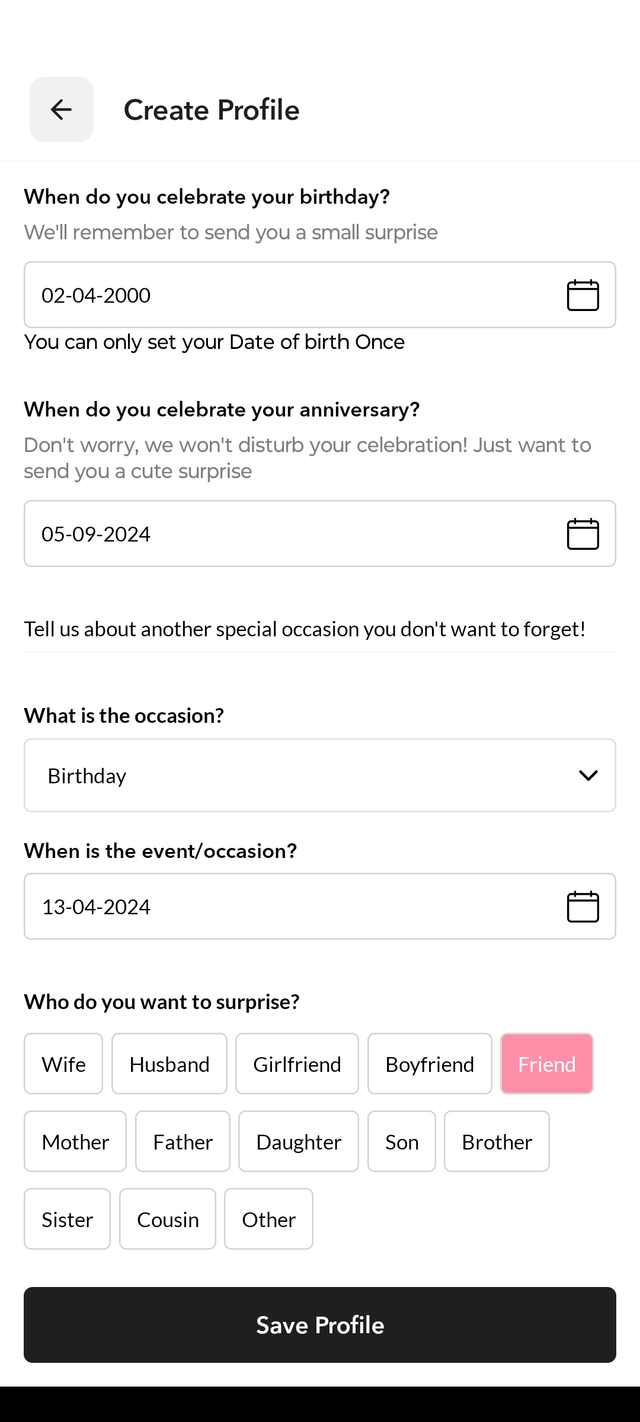Choose the Brother chip
The height and width of the screenshot is (1422, 640).
(x=497, y=1141)
